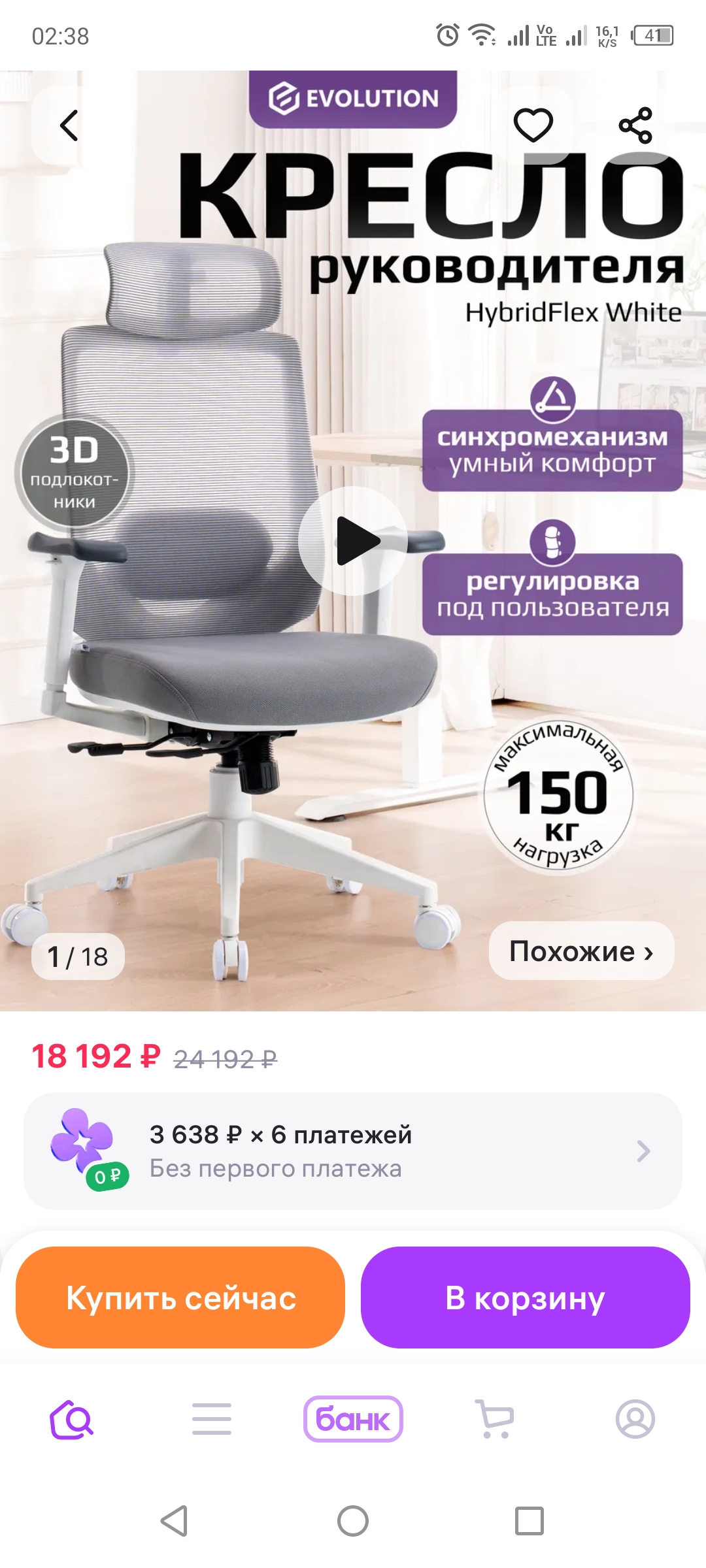
Task: Tap the system home button
Action: (x=353, y=1521)
